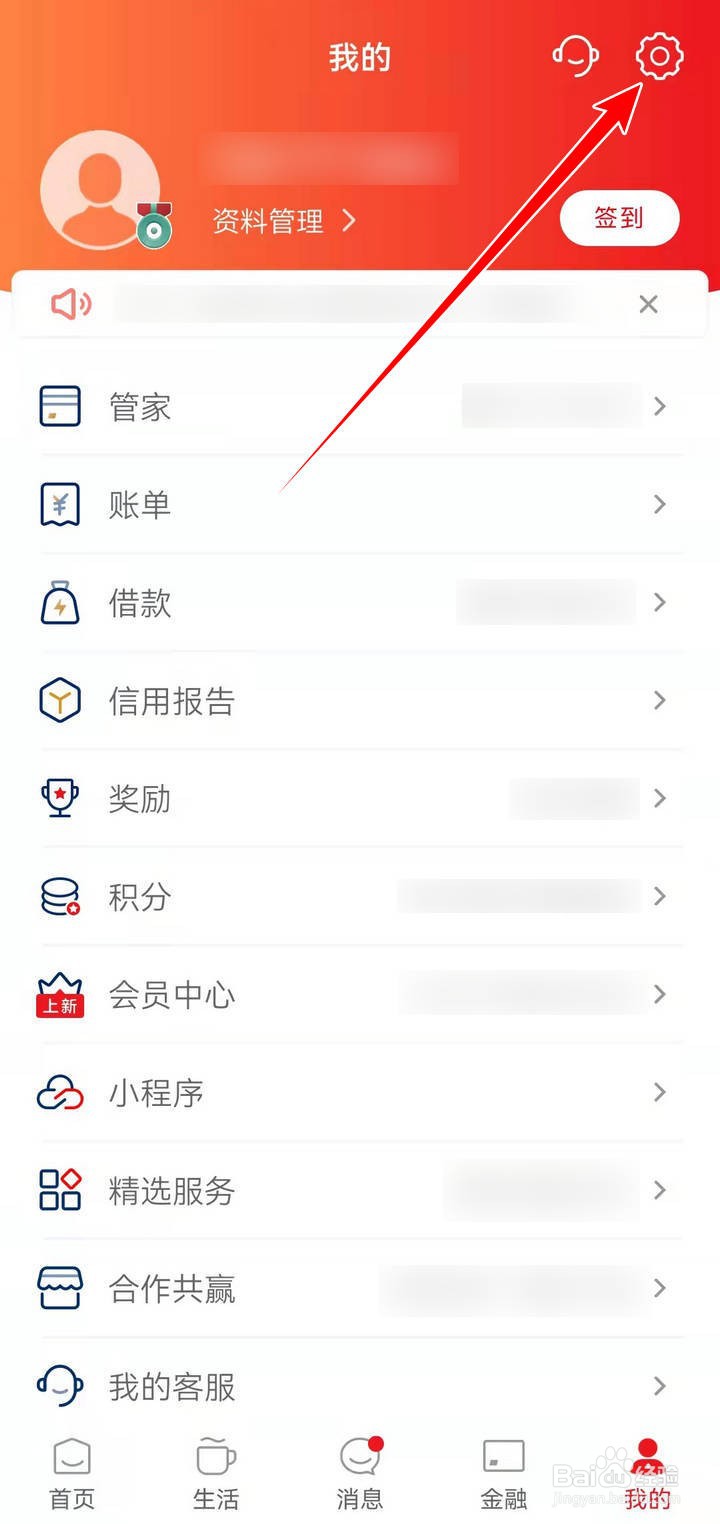Click the 信用报告 credit report icon
Viewport: 720px width, 1524px height.
coord(58,700)
